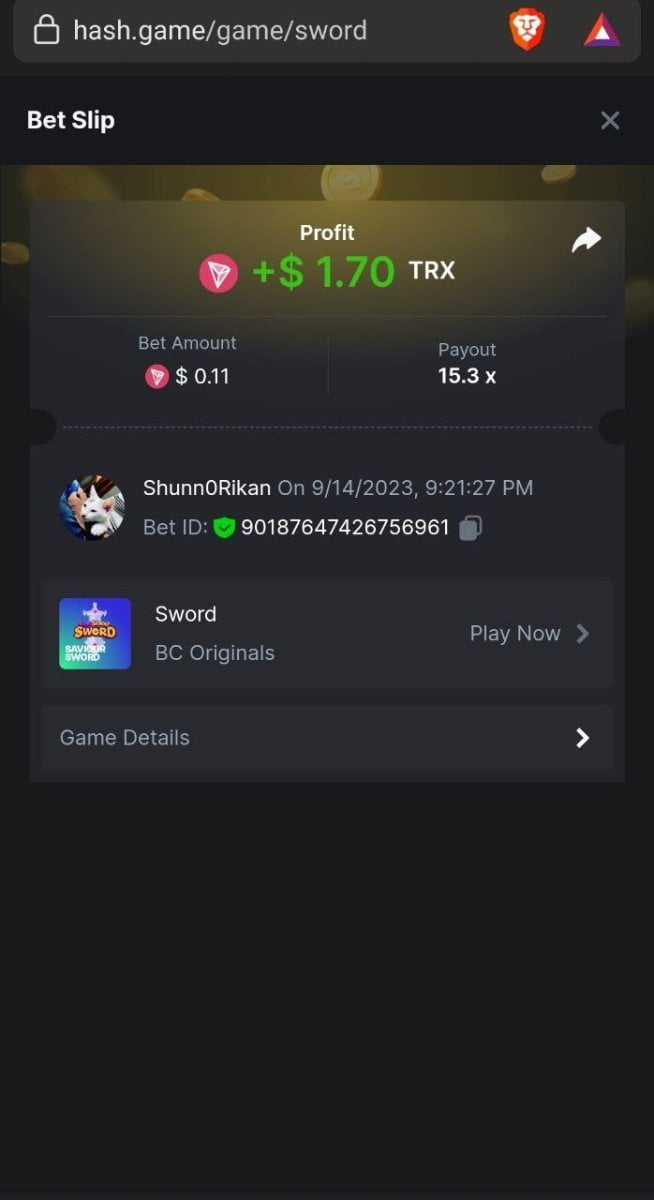Copy the Bet ID number
This screenshot has width=654, height=1200.
point(471,527)
